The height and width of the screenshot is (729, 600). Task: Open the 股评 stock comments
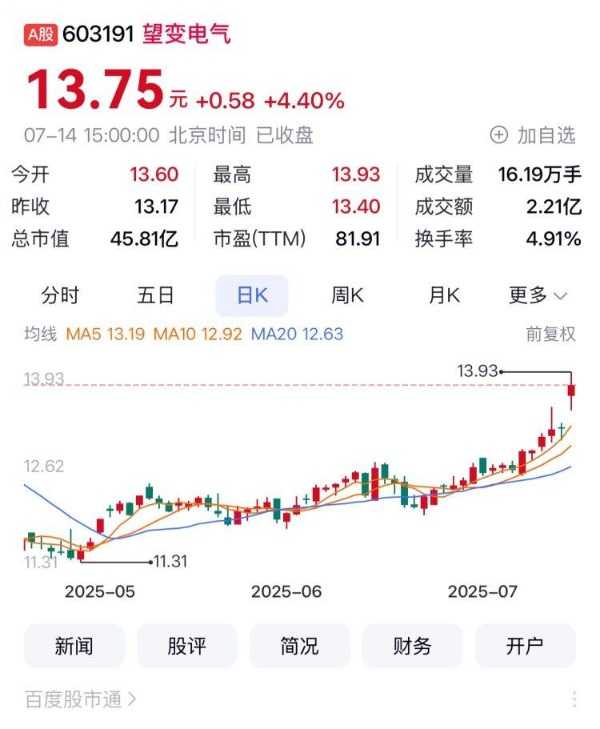tap(187, 646)
